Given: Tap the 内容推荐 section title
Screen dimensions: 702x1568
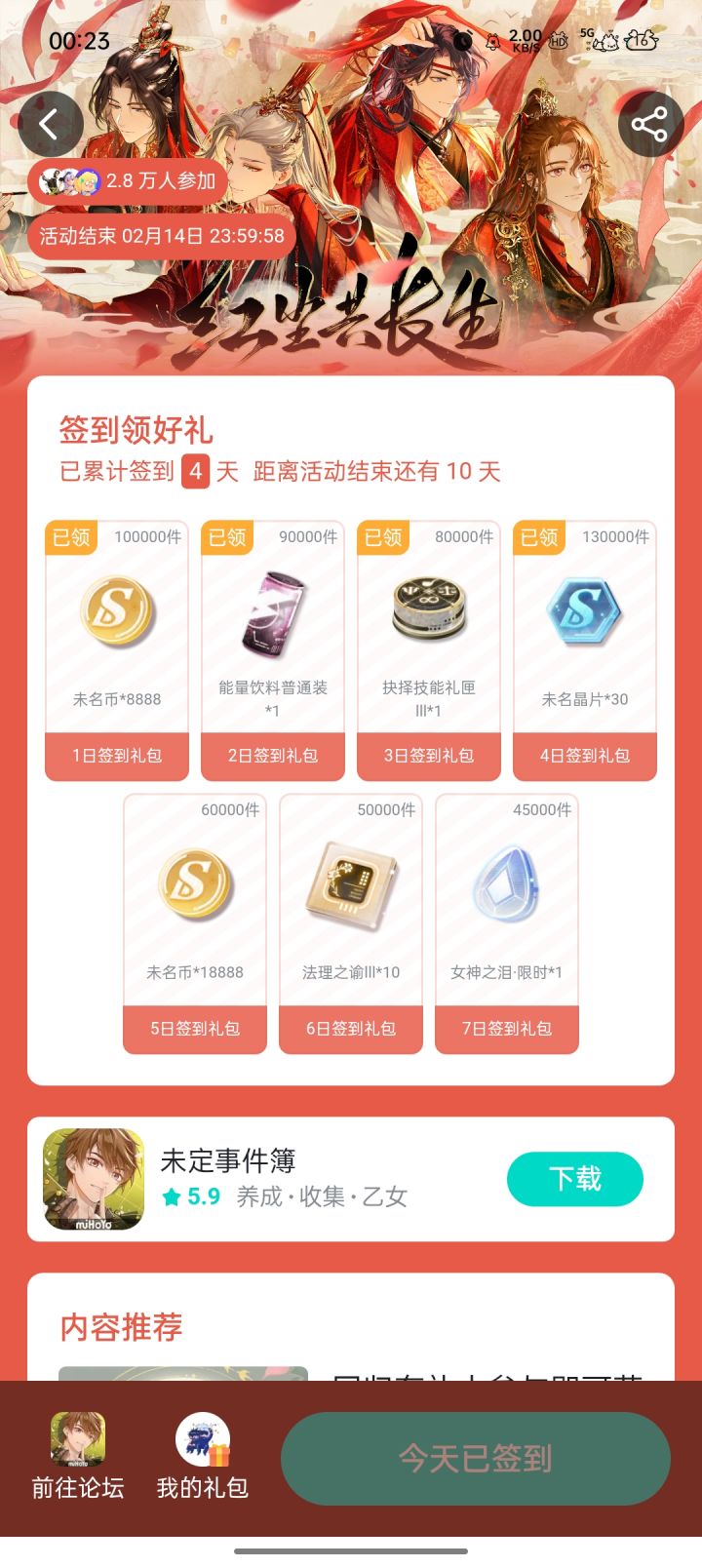Looking at the screenshot, I should [124, 1326].
